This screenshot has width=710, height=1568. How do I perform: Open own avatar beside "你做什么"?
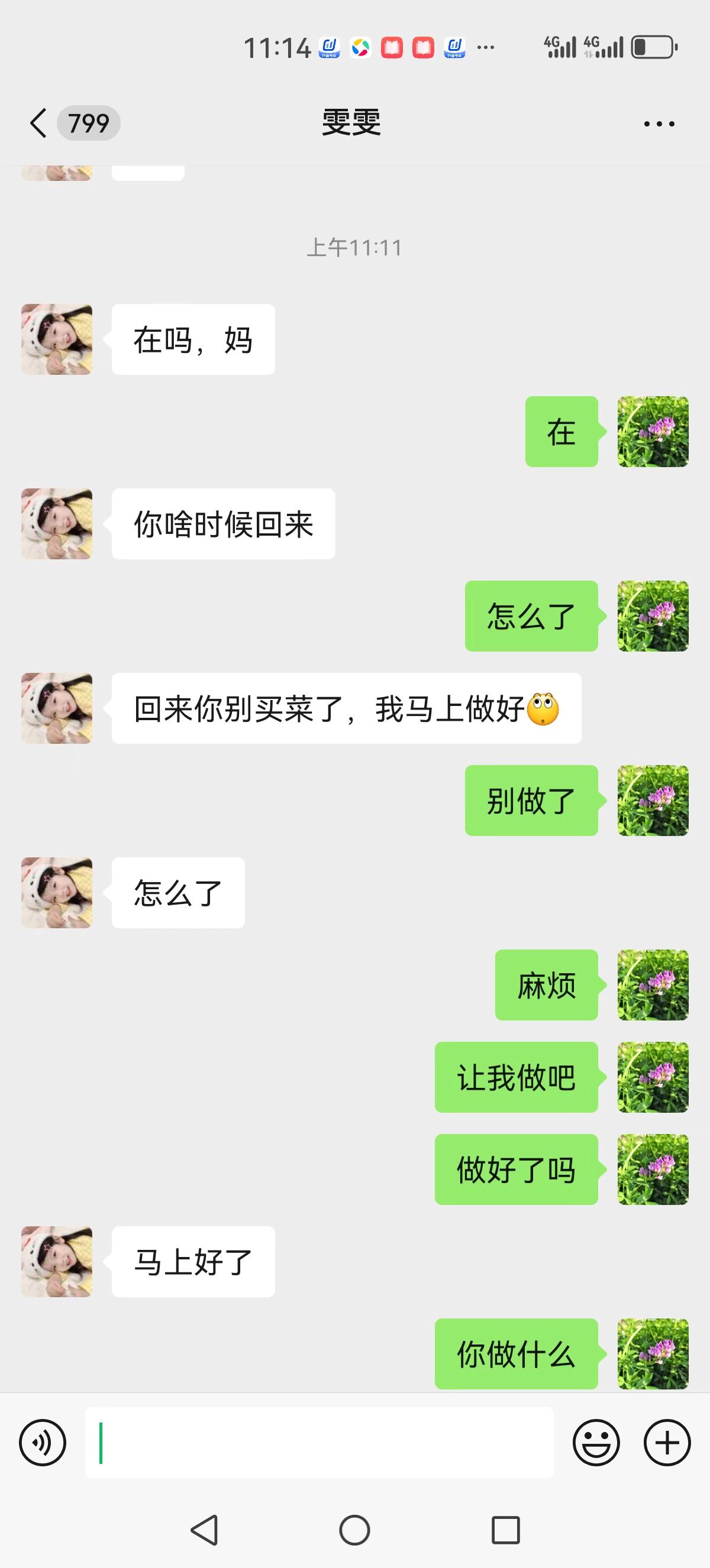[653, 1354]
